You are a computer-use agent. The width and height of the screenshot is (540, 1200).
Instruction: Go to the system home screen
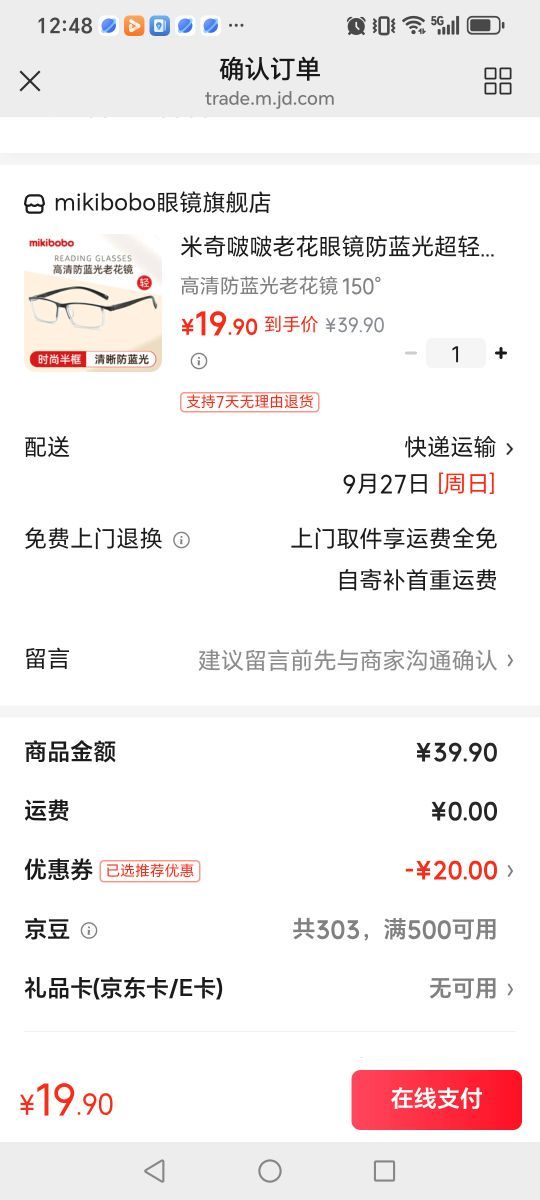click(270, 1171)
